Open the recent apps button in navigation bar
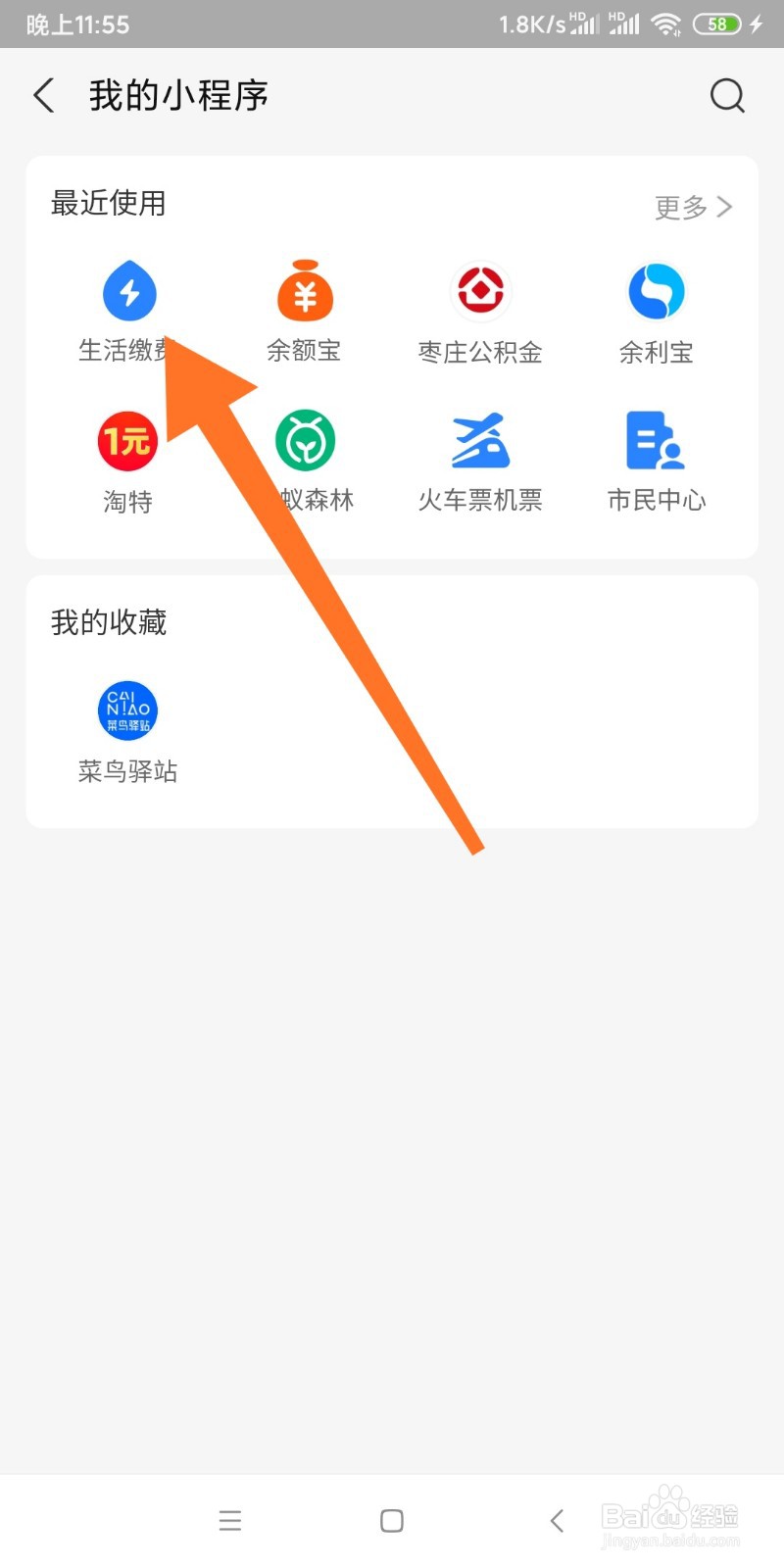The image size is (784, 1568). pos(230,1520)
